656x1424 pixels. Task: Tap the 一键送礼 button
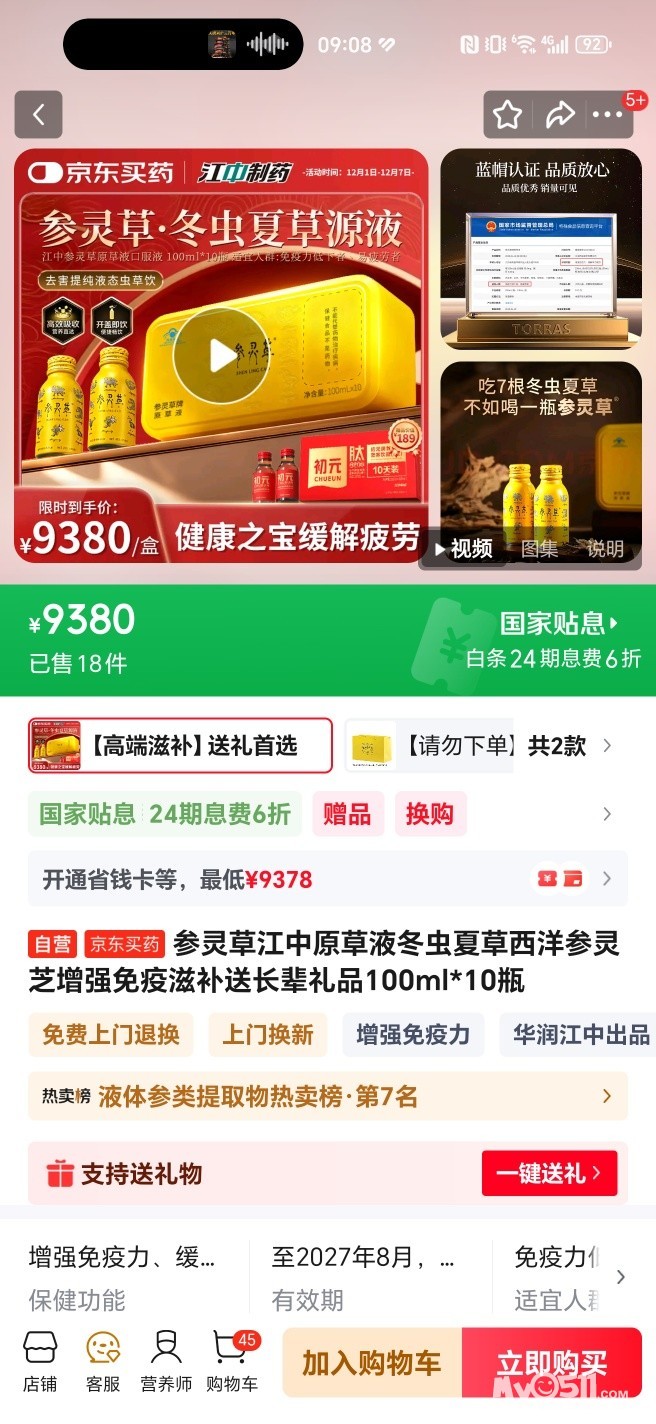click(549, 1173)
